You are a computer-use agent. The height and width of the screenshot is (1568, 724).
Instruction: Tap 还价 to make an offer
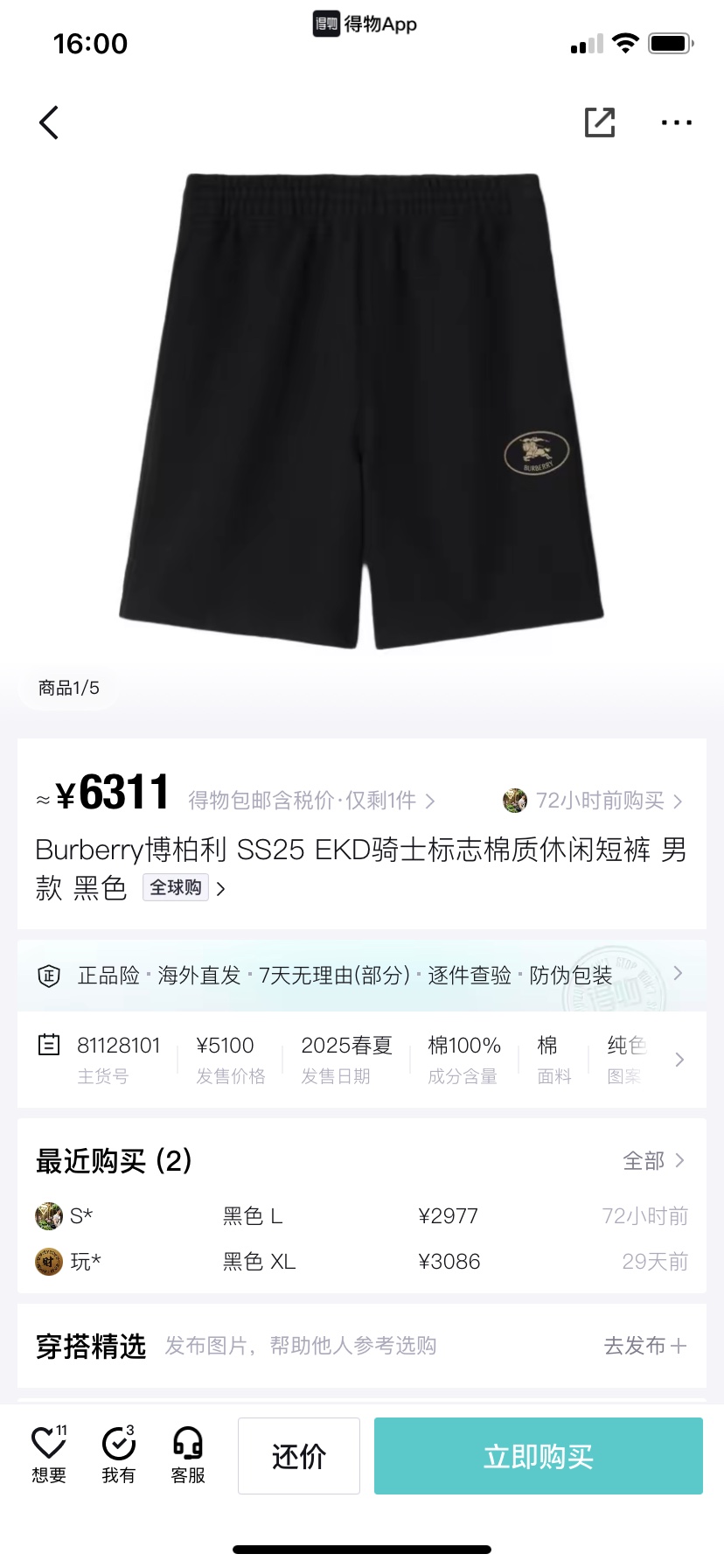click(299, 1456)
